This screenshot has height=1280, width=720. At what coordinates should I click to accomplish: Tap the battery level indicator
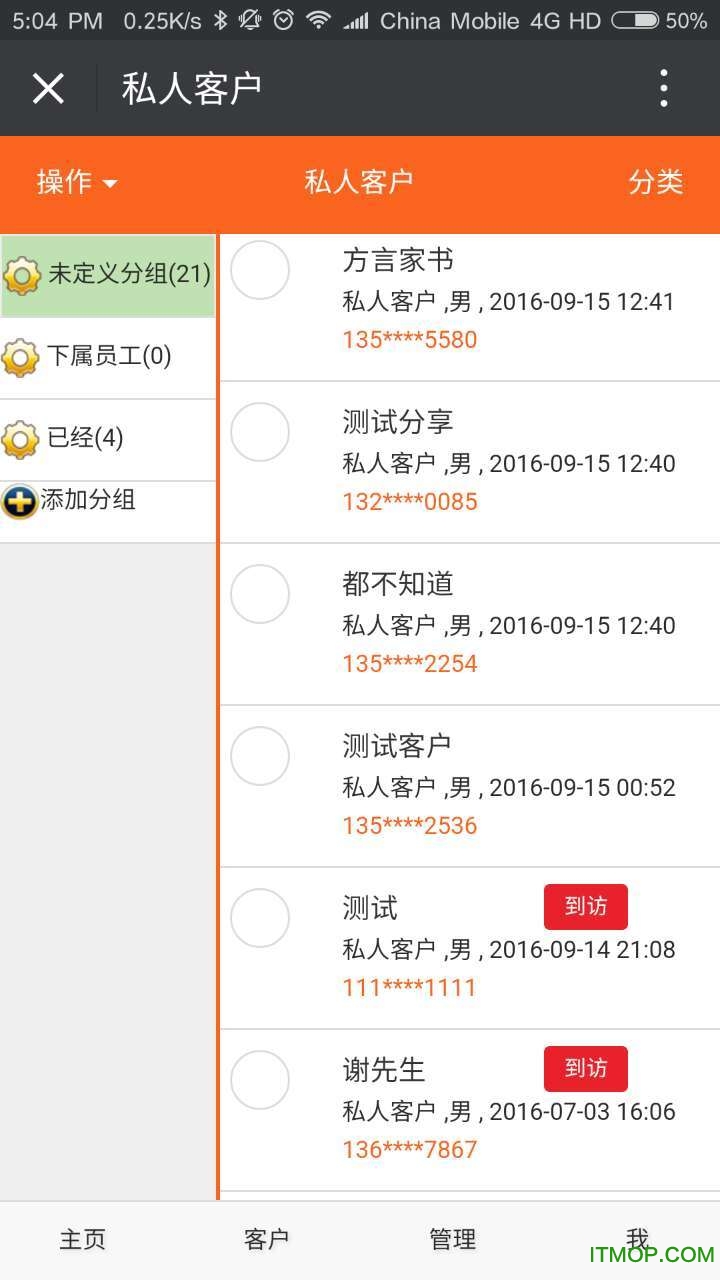(637, 20)
